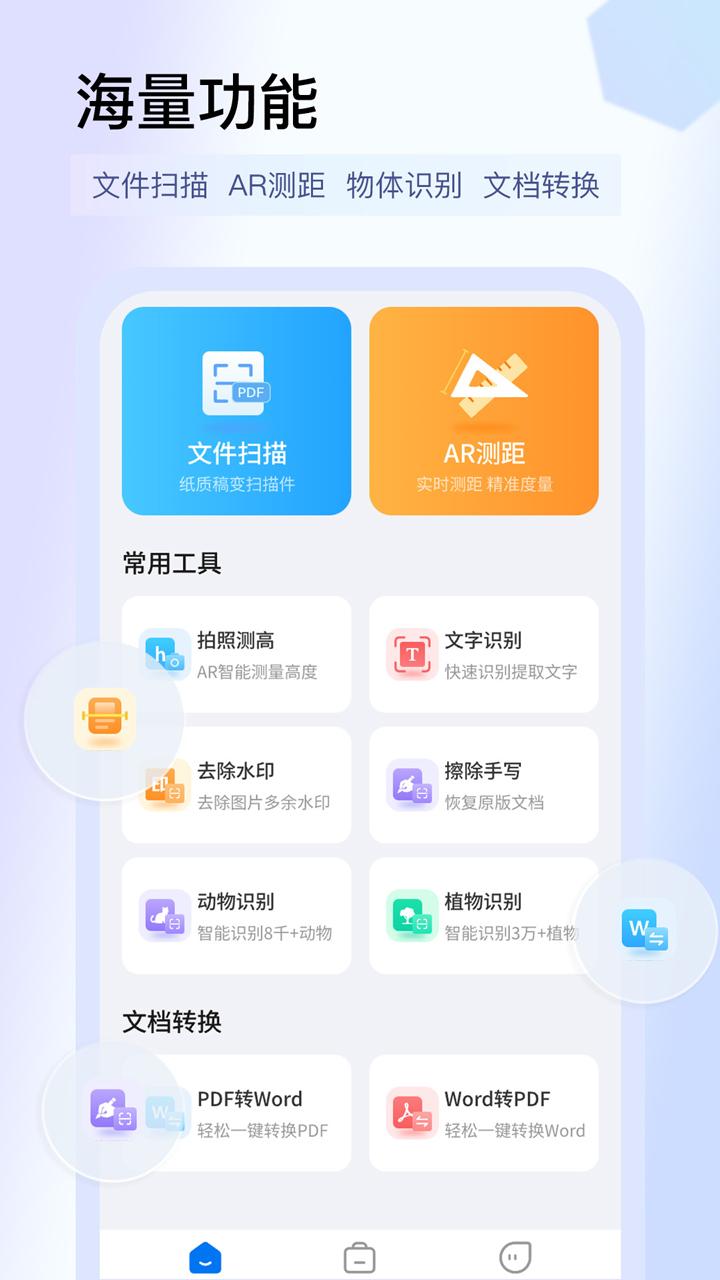The height and width of the screenshot is (1280, 720).
Task: Open the 文件扫描 scanning card
Action: (x=236, y=410)
